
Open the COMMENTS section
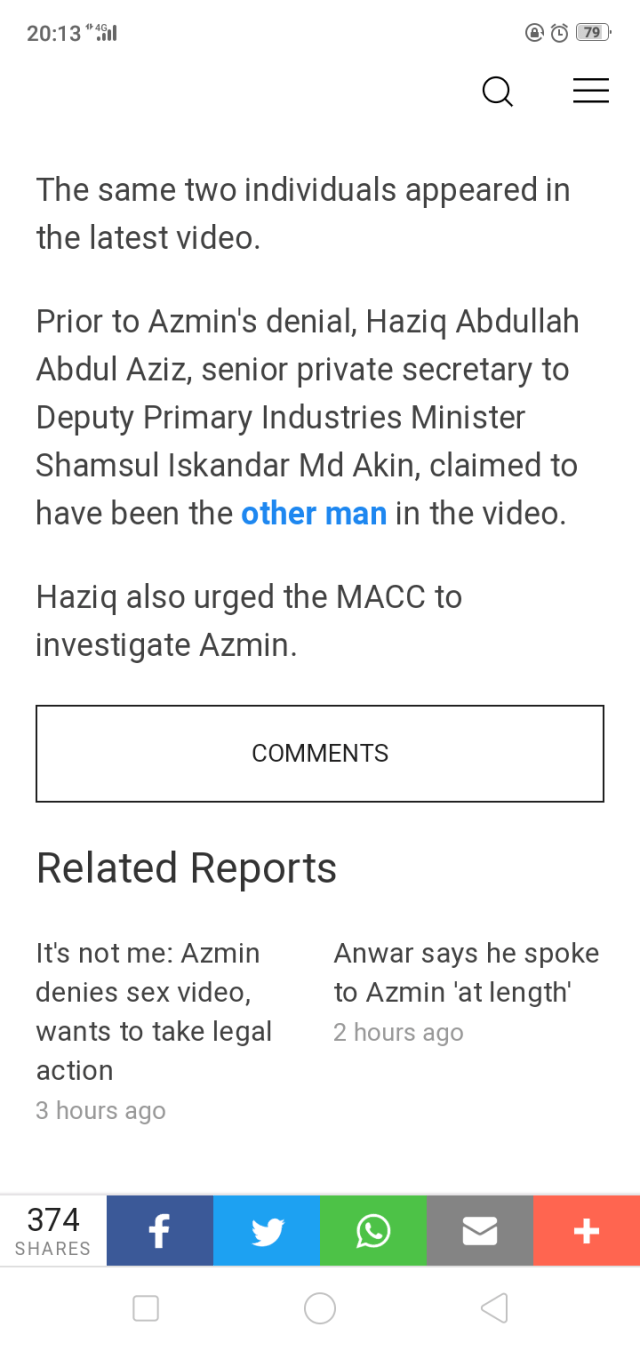(320, 753)
